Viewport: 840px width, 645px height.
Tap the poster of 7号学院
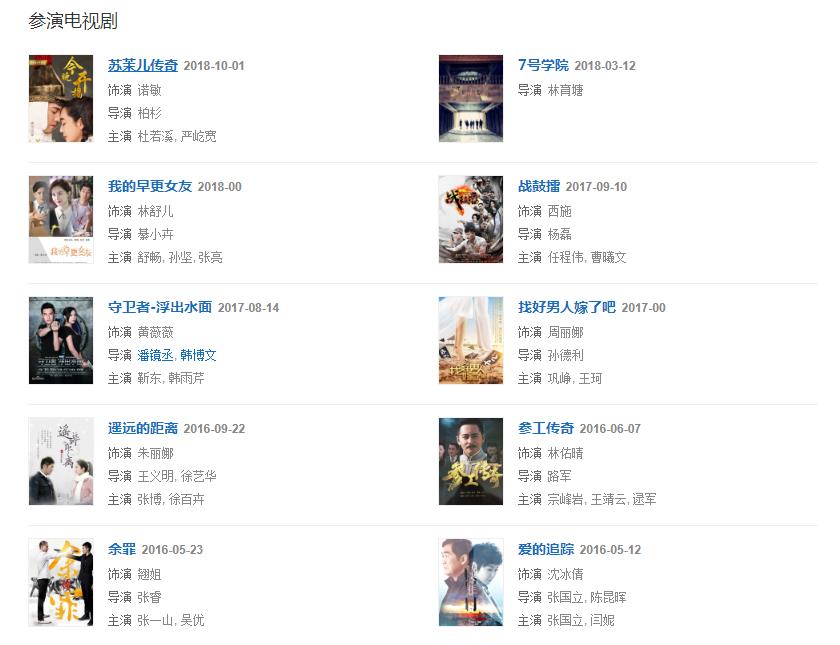(x=470, y=98)
